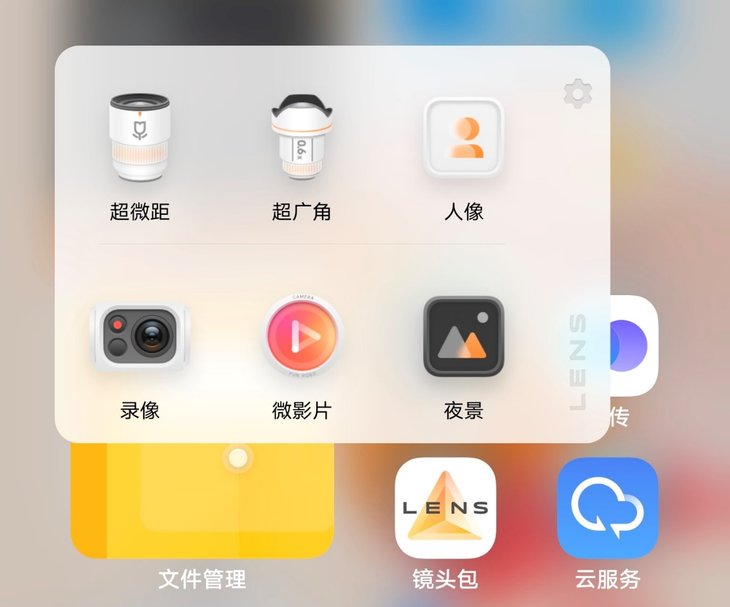Launch the 镜头包 LENS app
Screen dimensions: 730x607
point(445,507)
